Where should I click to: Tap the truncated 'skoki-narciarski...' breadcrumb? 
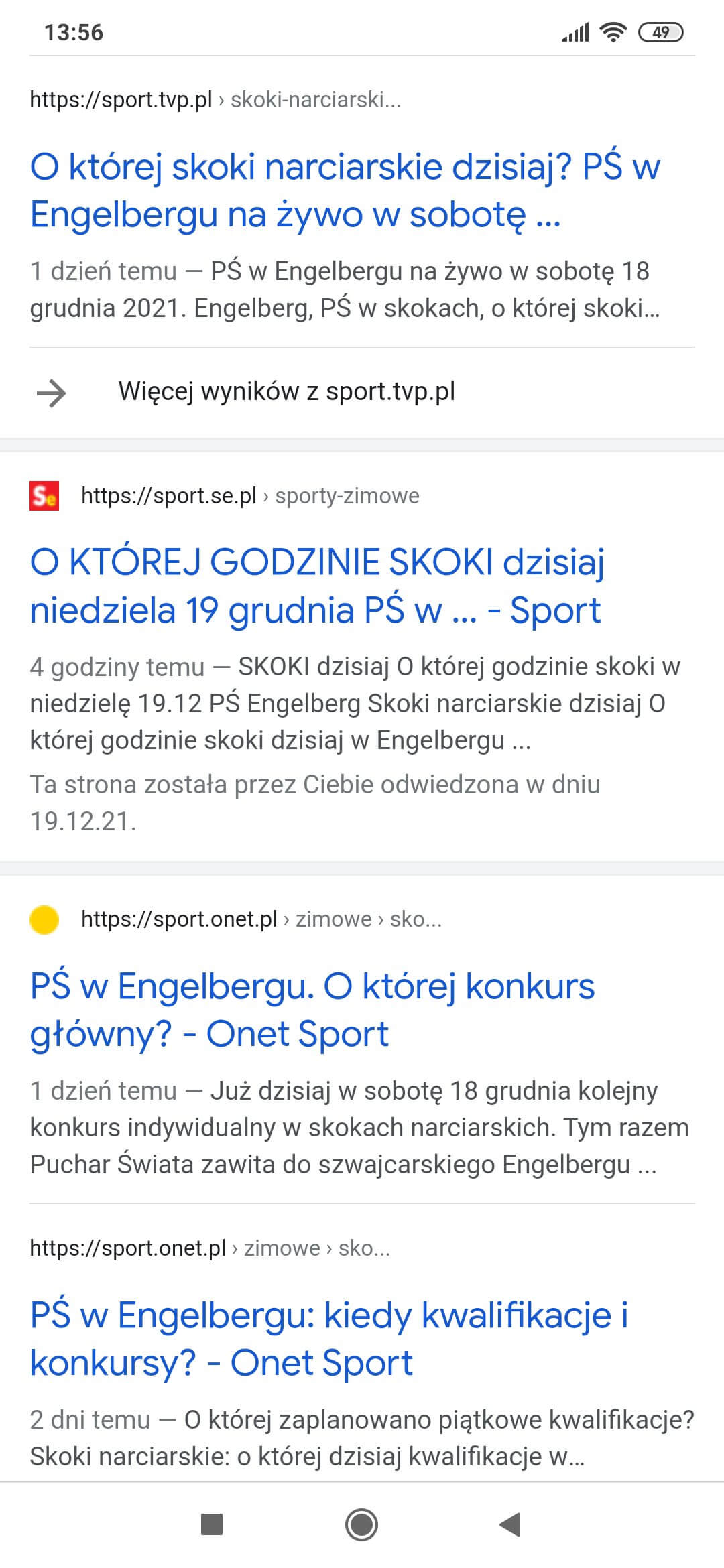point(316,99)
